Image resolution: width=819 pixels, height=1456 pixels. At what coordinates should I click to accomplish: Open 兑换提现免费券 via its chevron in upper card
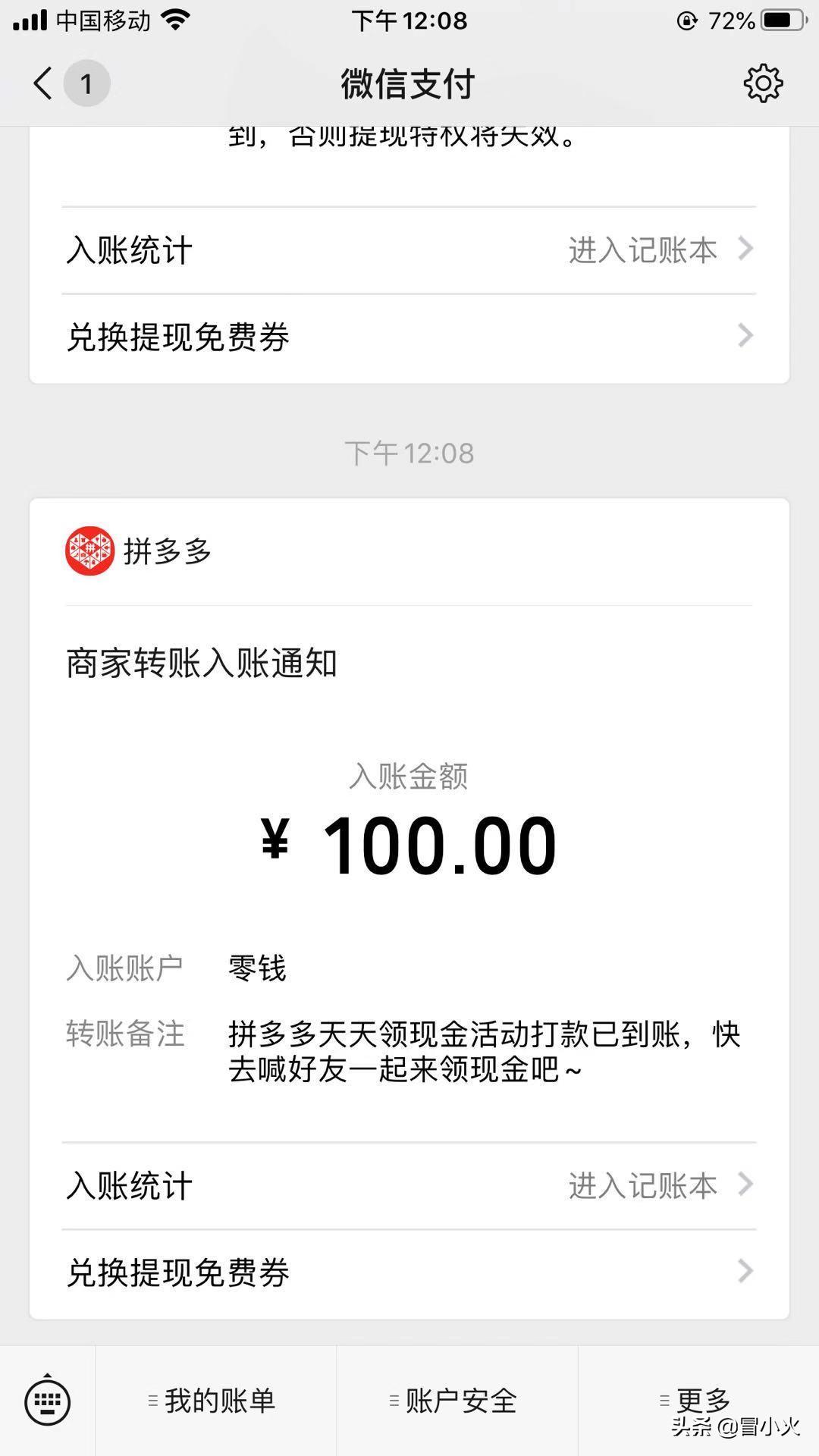tap(747, 336)
